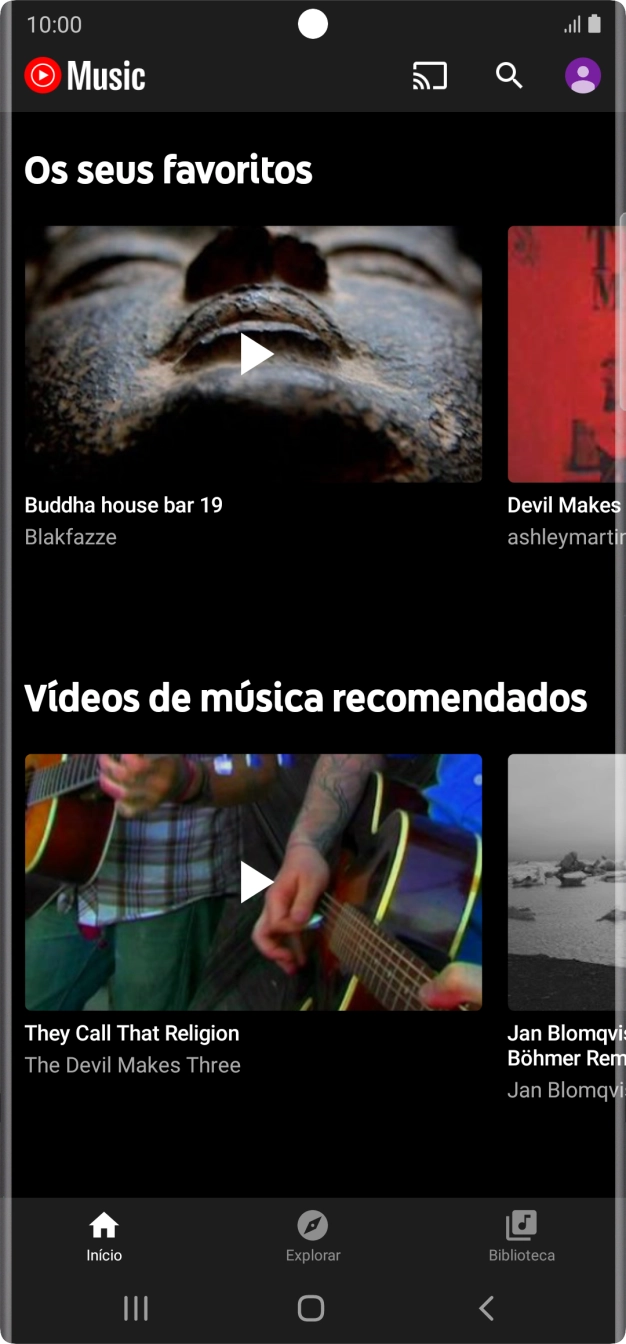Viewport: 626px width, 1344px height.
Task: Go to the Início tab
Action: [104, 1236]
